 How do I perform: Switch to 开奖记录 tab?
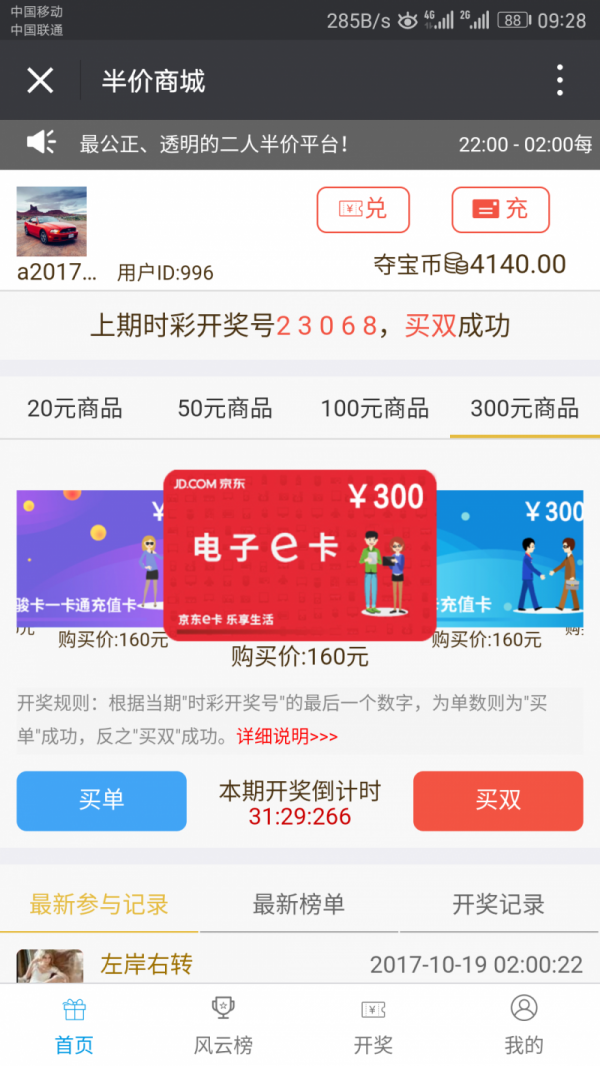pos(499,905)
